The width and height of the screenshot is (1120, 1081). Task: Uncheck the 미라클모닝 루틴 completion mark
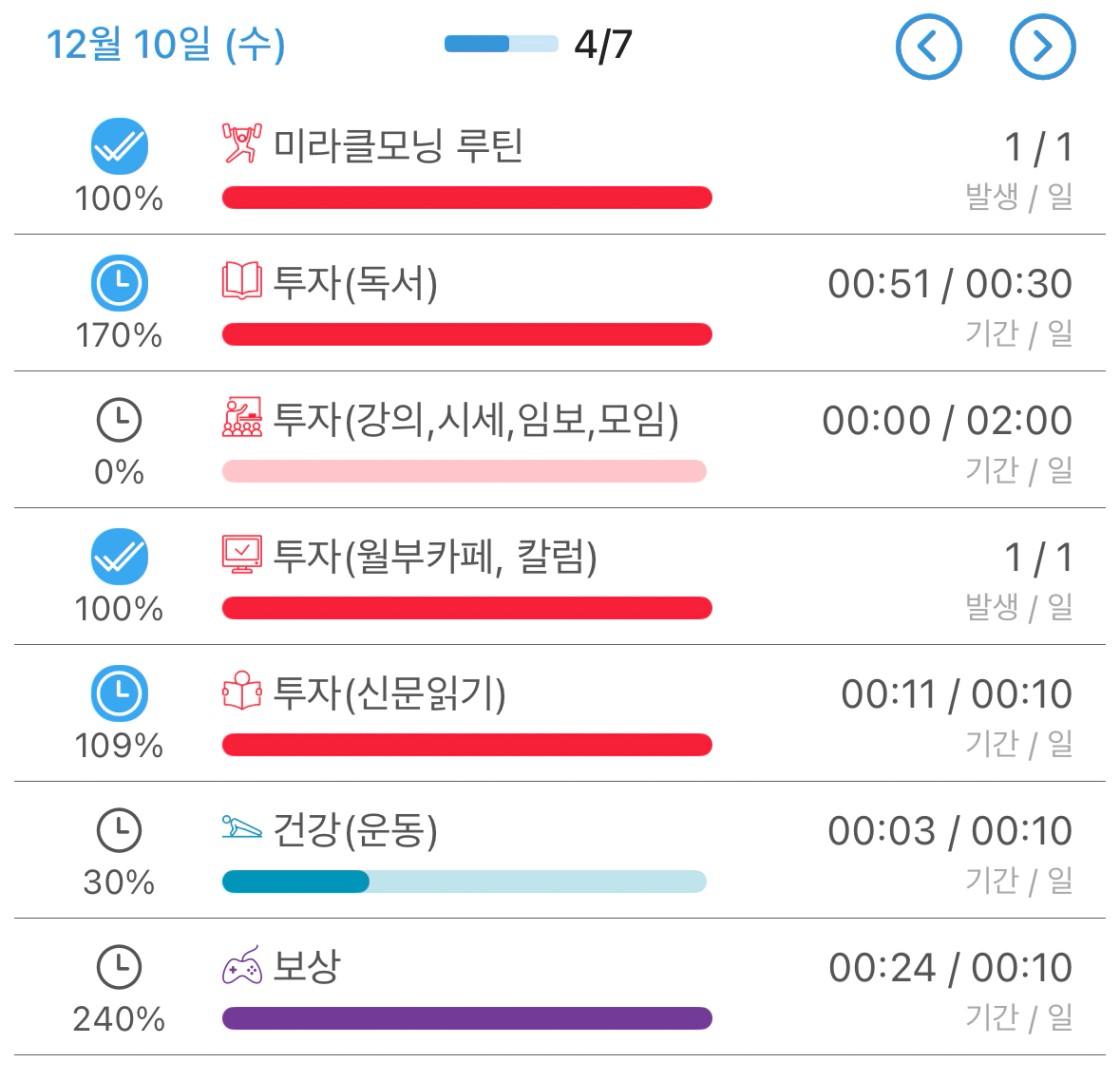(119, 148)
